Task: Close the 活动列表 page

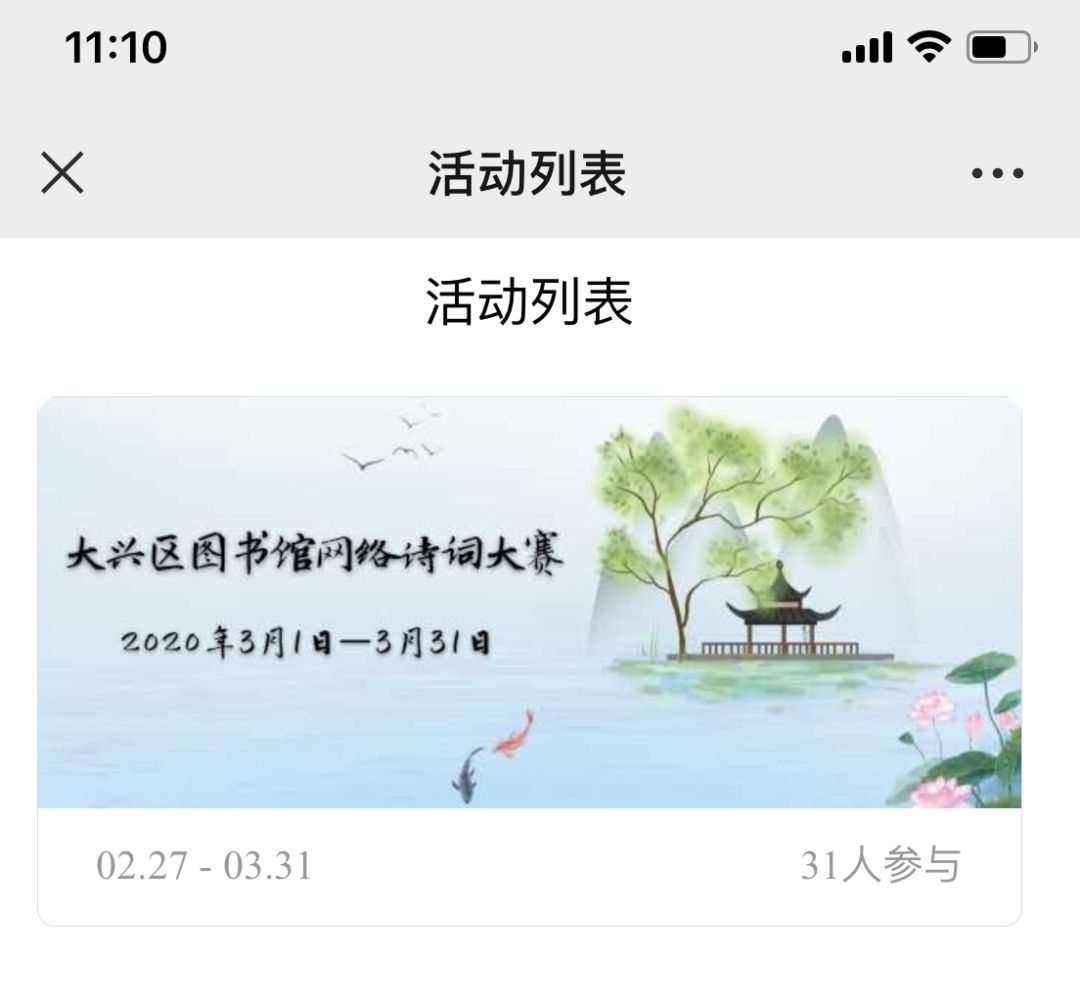Action: coord(62,173)
